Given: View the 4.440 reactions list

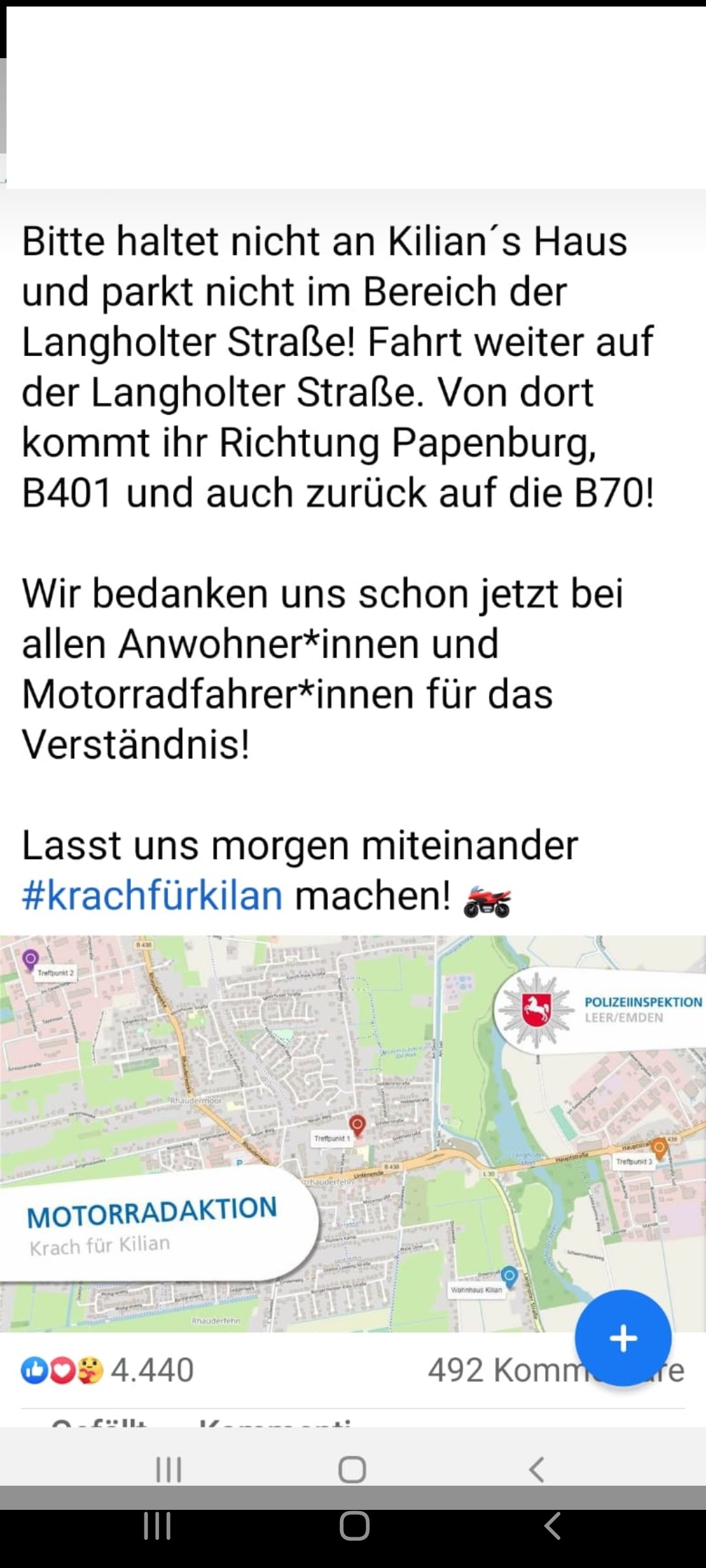Looking at the screenshot, I should [x=109, y=1370].
